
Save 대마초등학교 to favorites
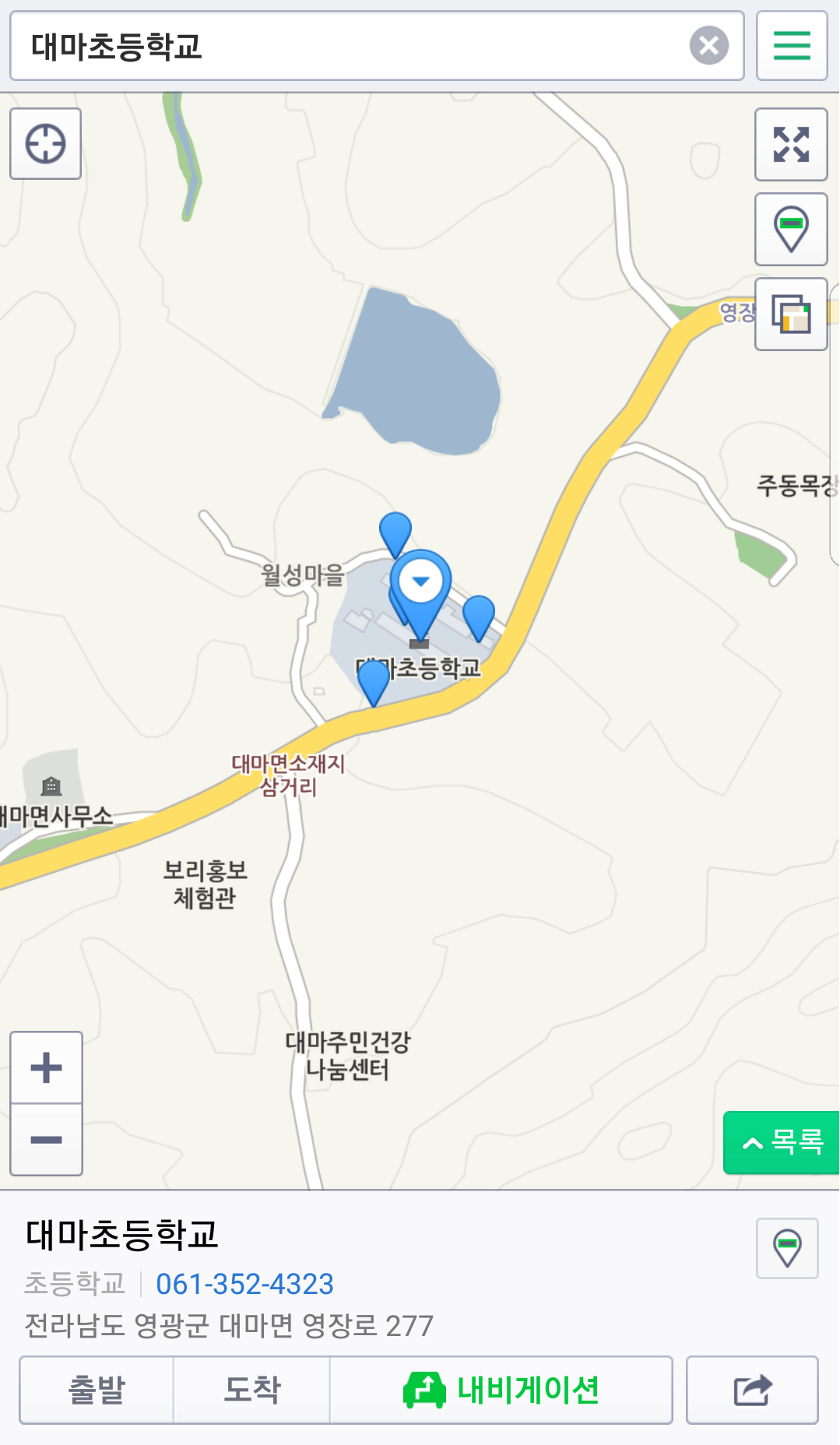[787, 1248]
